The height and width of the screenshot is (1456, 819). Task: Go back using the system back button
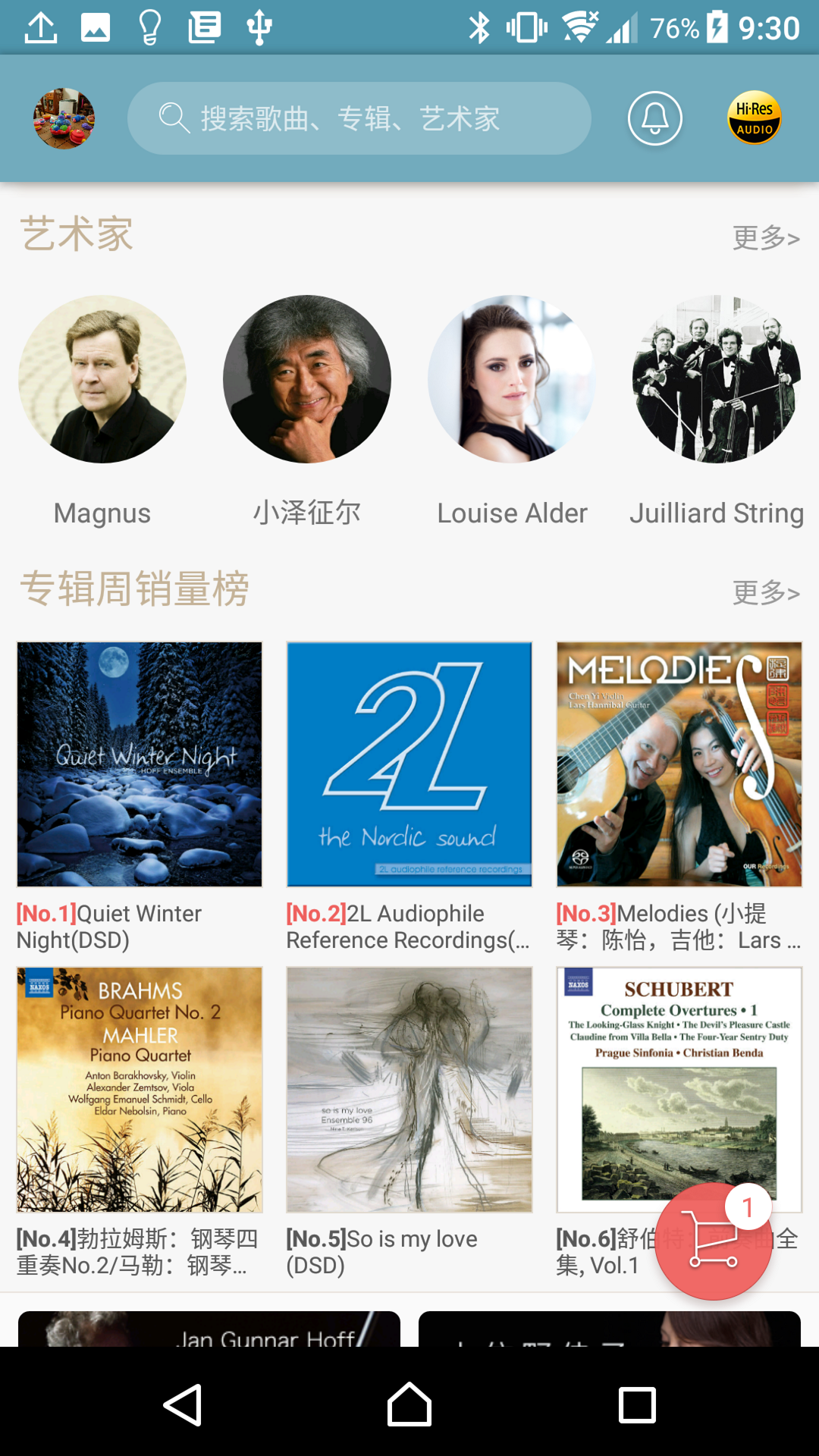coord(183,1405)
